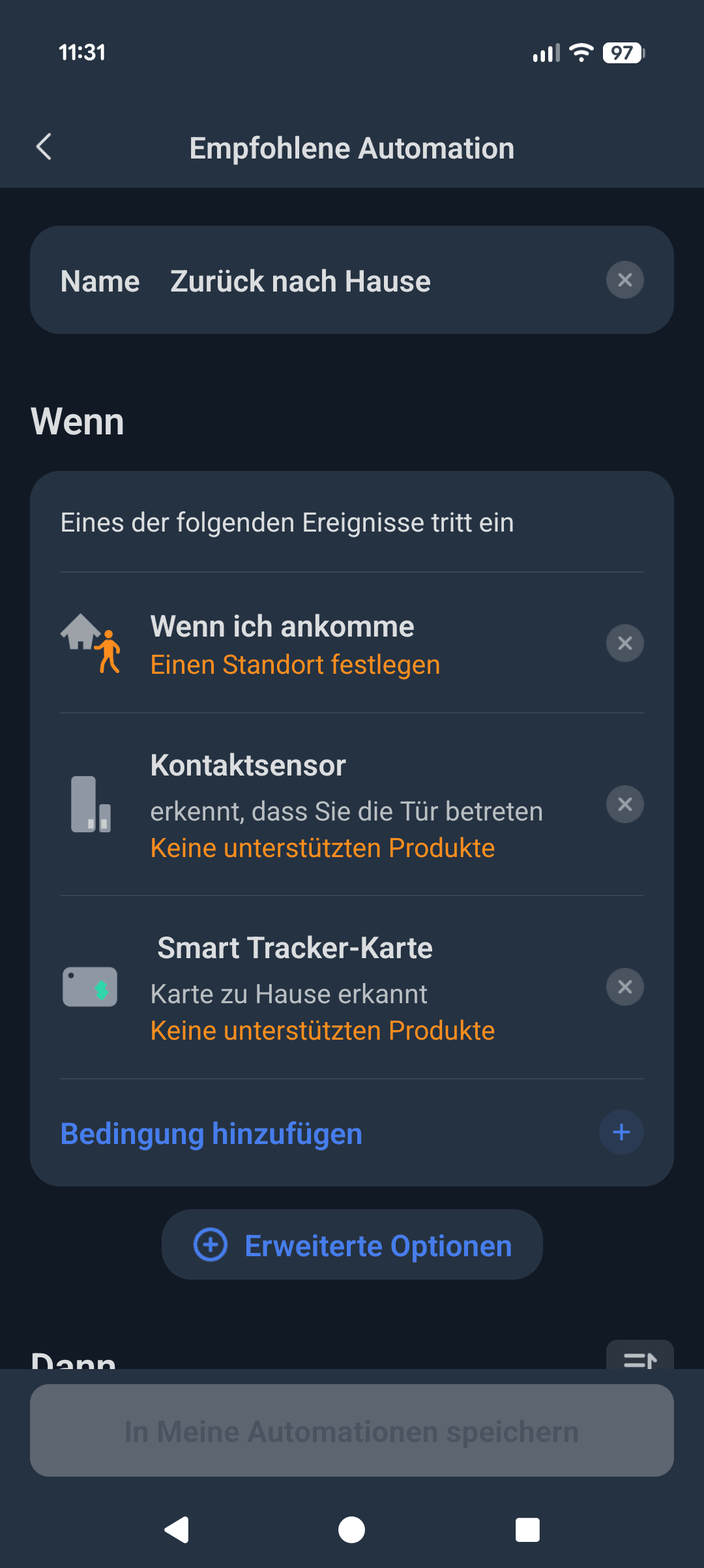704x1568 pixels.
Task: Delete the Smart Tracker-Karte condition
Action: (624, 987)
